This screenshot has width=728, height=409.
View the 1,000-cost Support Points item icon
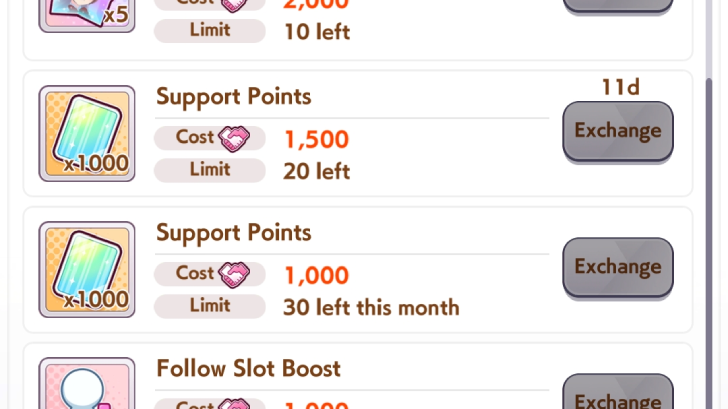[x=87, y=269]
